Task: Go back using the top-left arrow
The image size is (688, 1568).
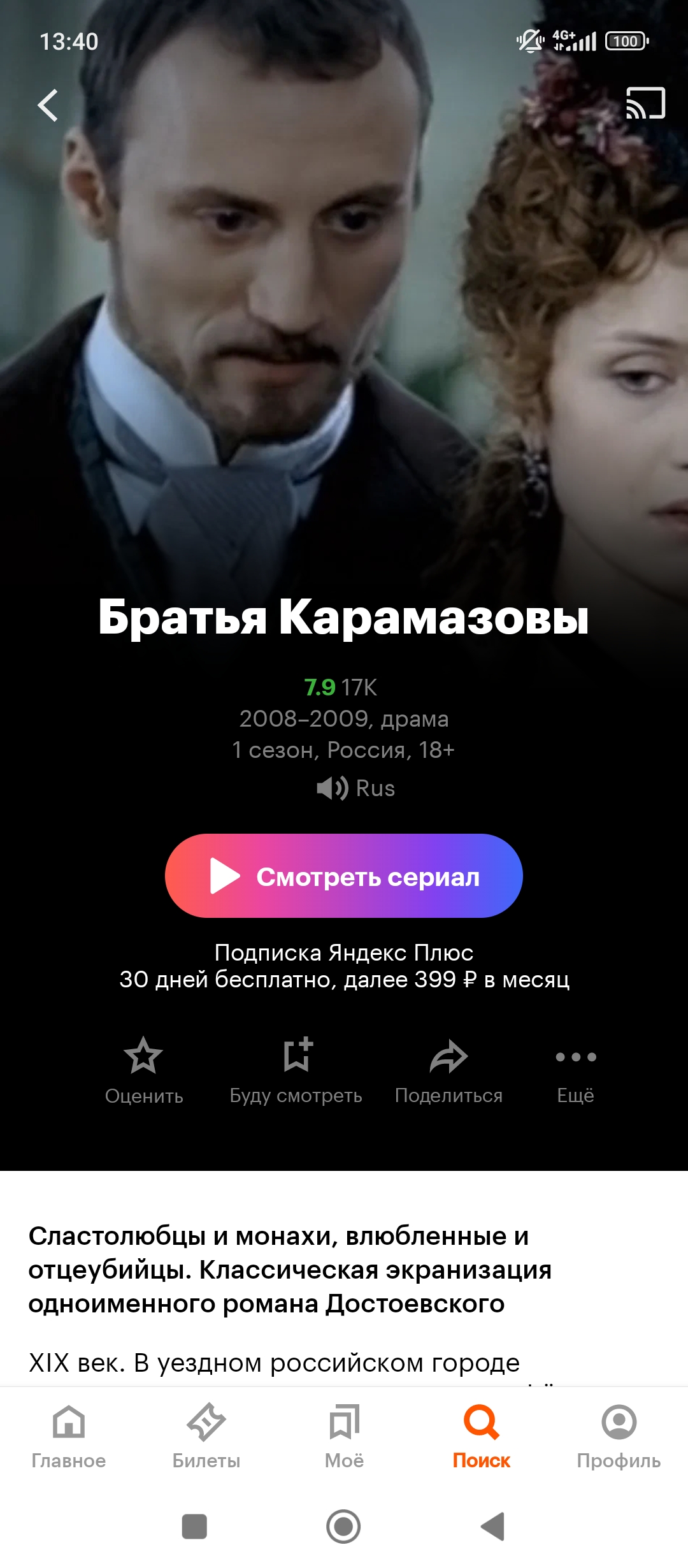Action: click(48, 105)
